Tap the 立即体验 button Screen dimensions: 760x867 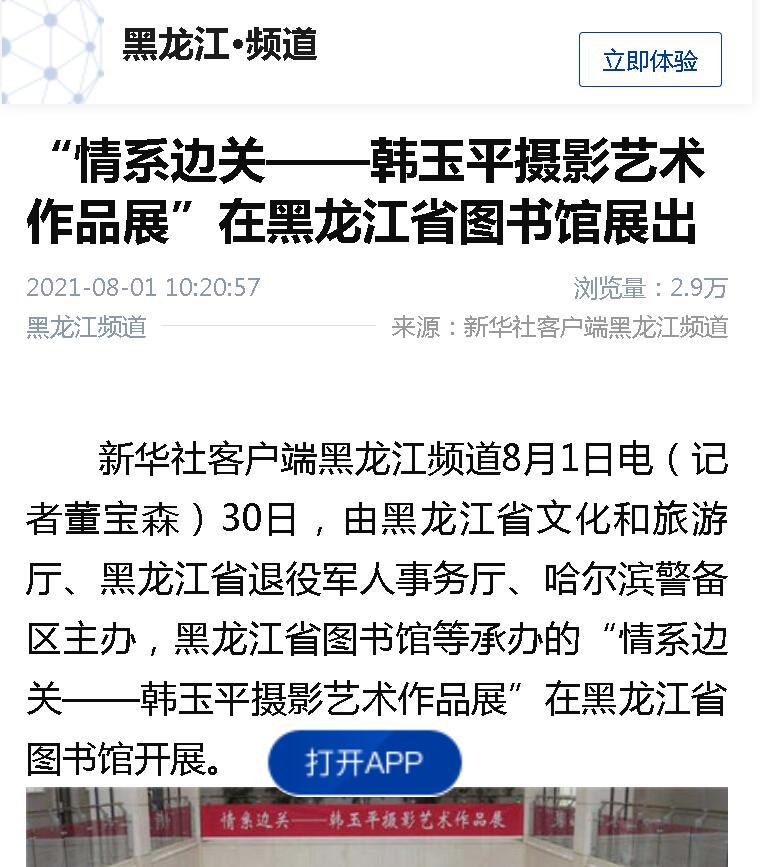coord(650,60)
